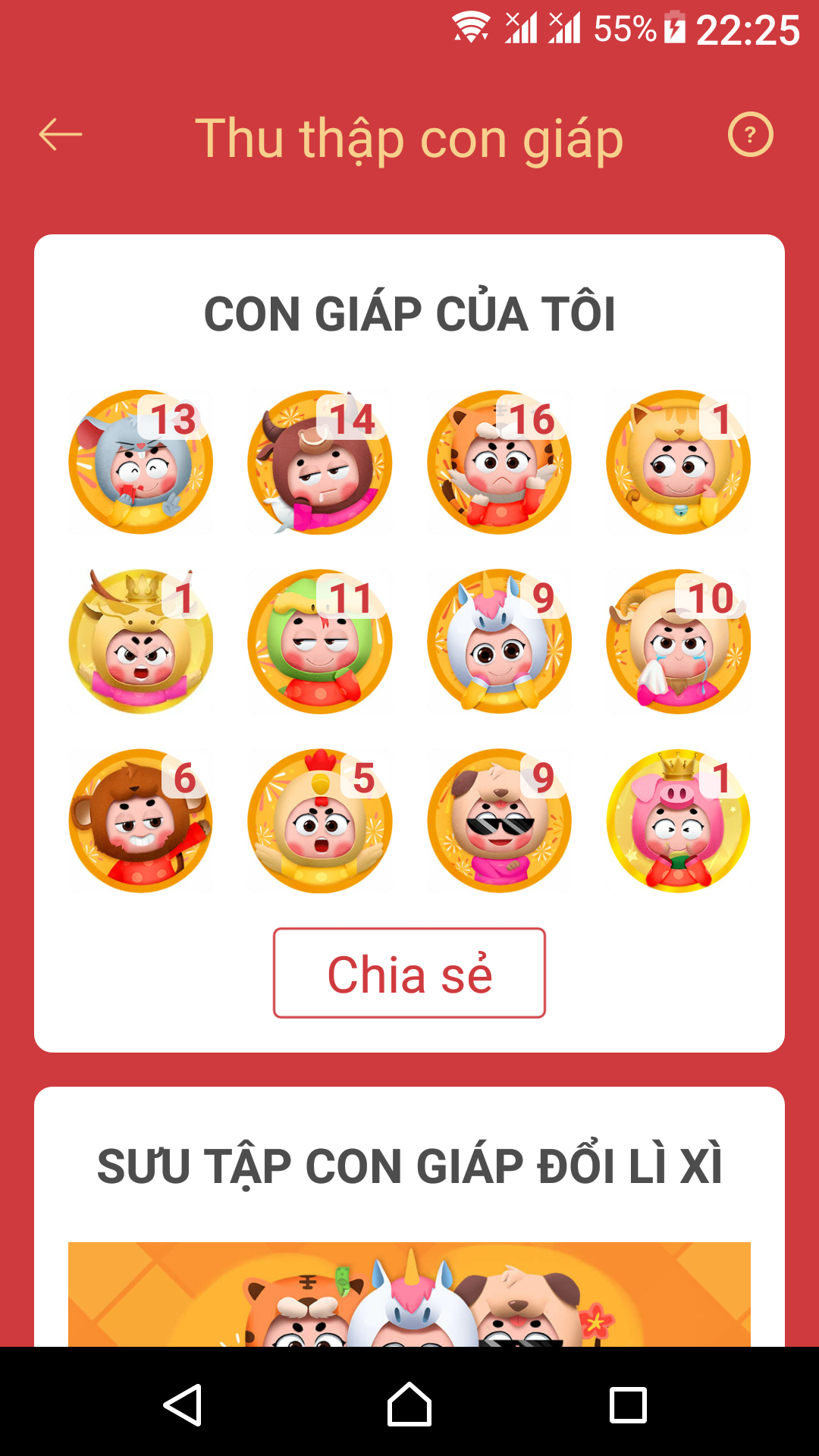
Task: Select the monkey zodiac with count 6
Action: [x=141, y=821]
